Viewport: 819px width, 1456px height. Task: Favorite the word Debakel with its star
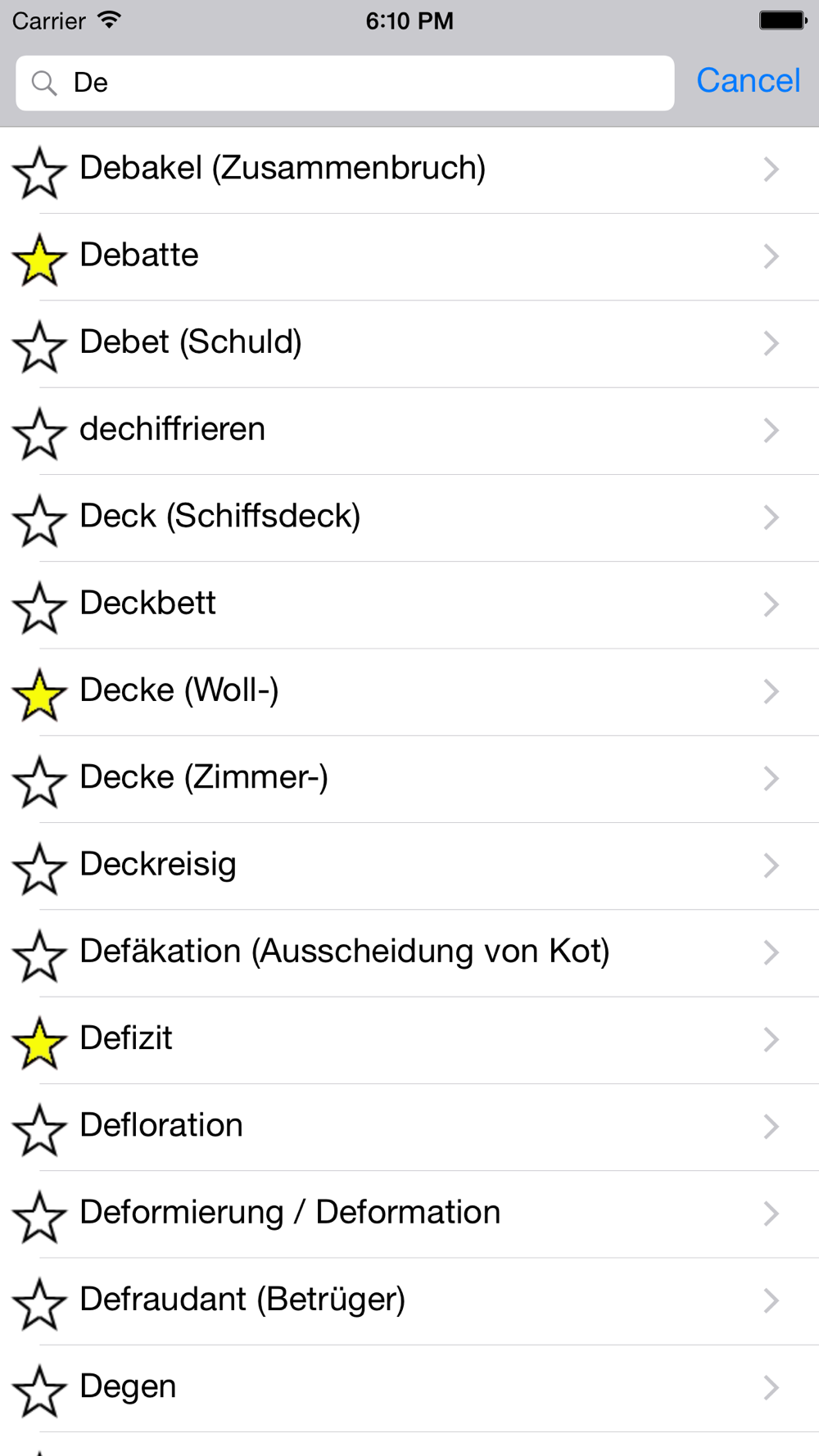pyautogui.click(x=39, y=173)
